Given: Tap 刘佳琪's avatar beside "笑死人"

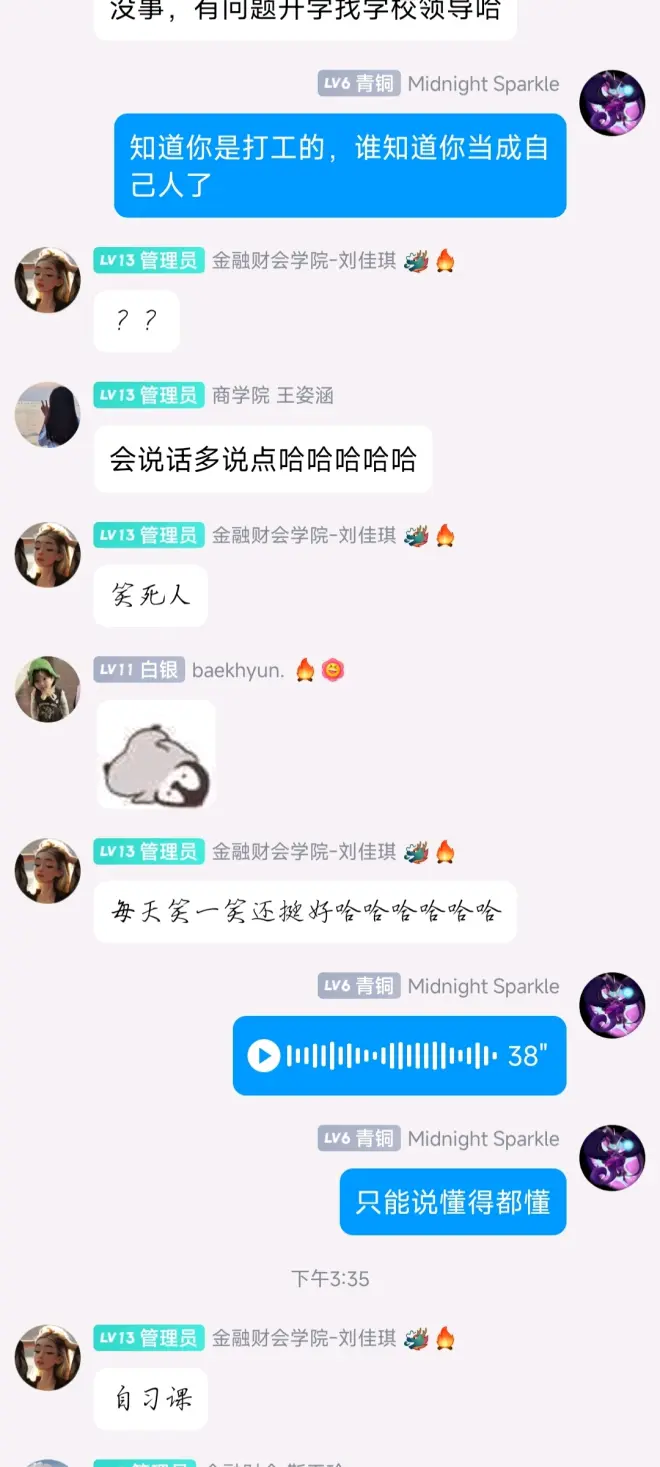Looking at the screenshot, I should coord(47,554).
